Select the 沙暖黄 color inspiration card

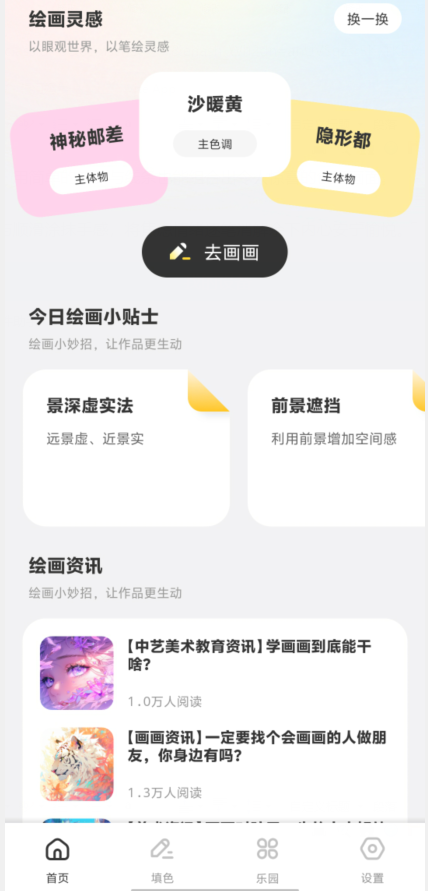pyautogui.click(x=215, y=124)
